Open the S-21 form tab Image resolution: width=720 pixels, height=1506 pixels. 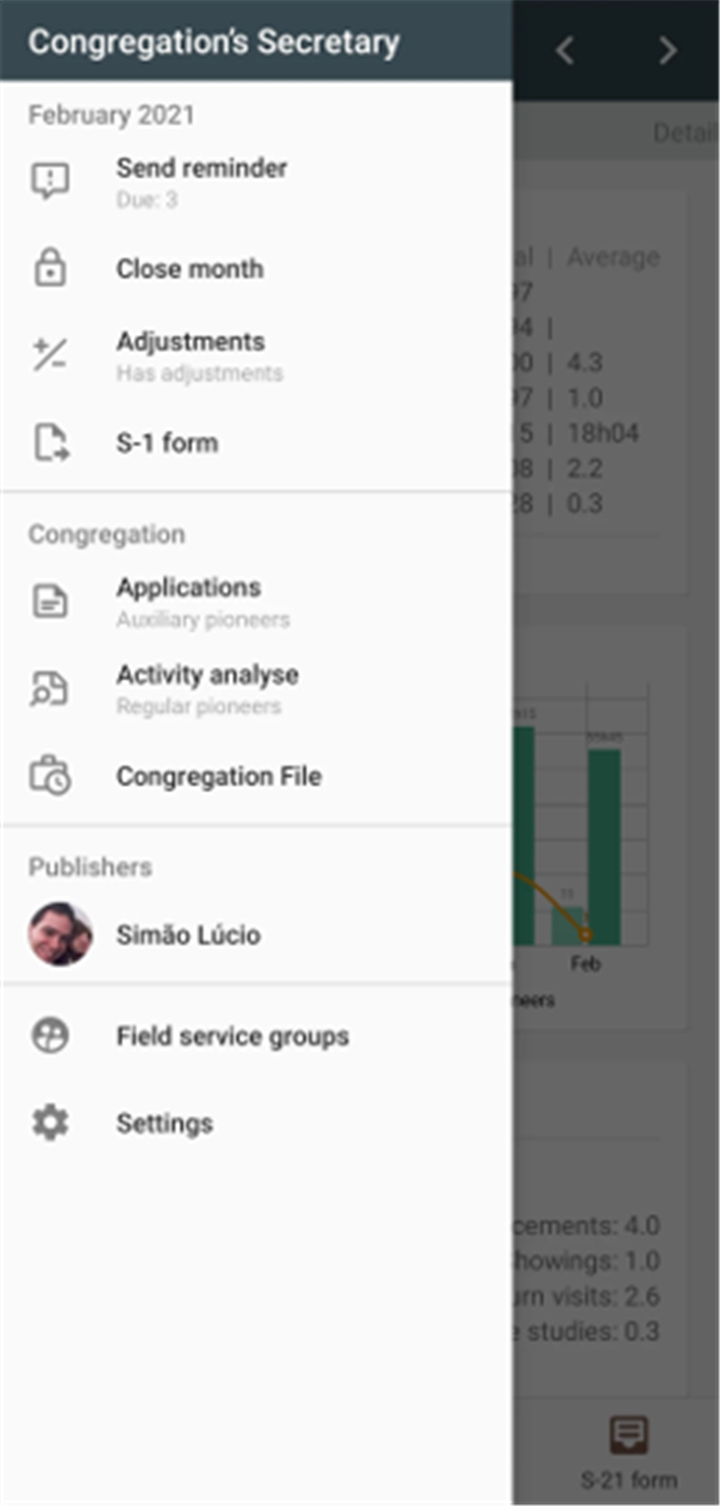[628, 1452]
